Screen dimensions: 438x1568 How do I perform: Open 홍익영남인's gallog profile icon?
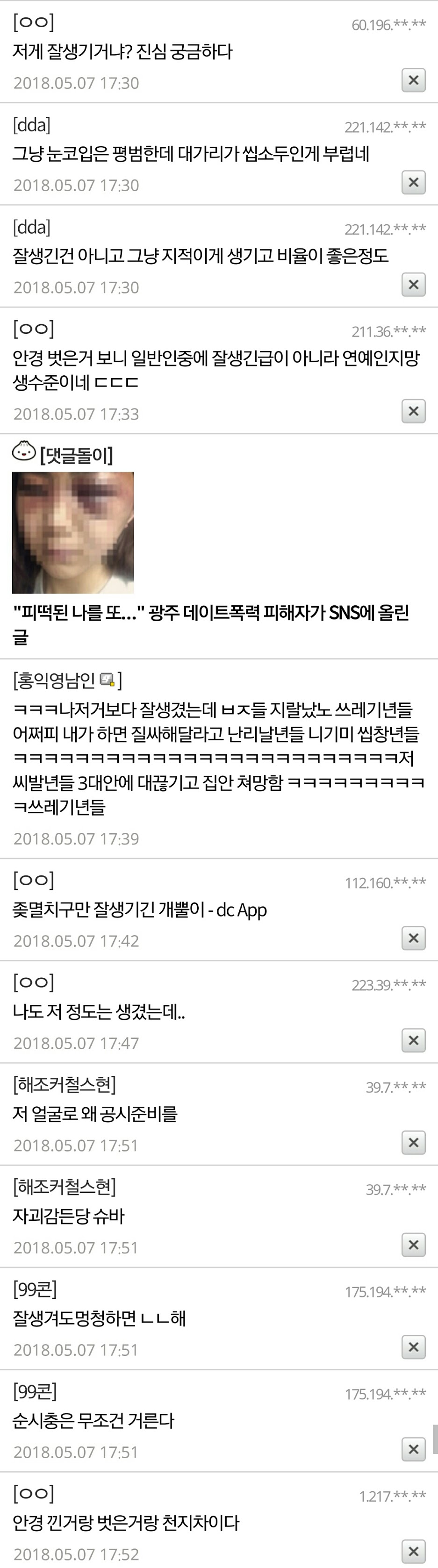click(107, 680)
